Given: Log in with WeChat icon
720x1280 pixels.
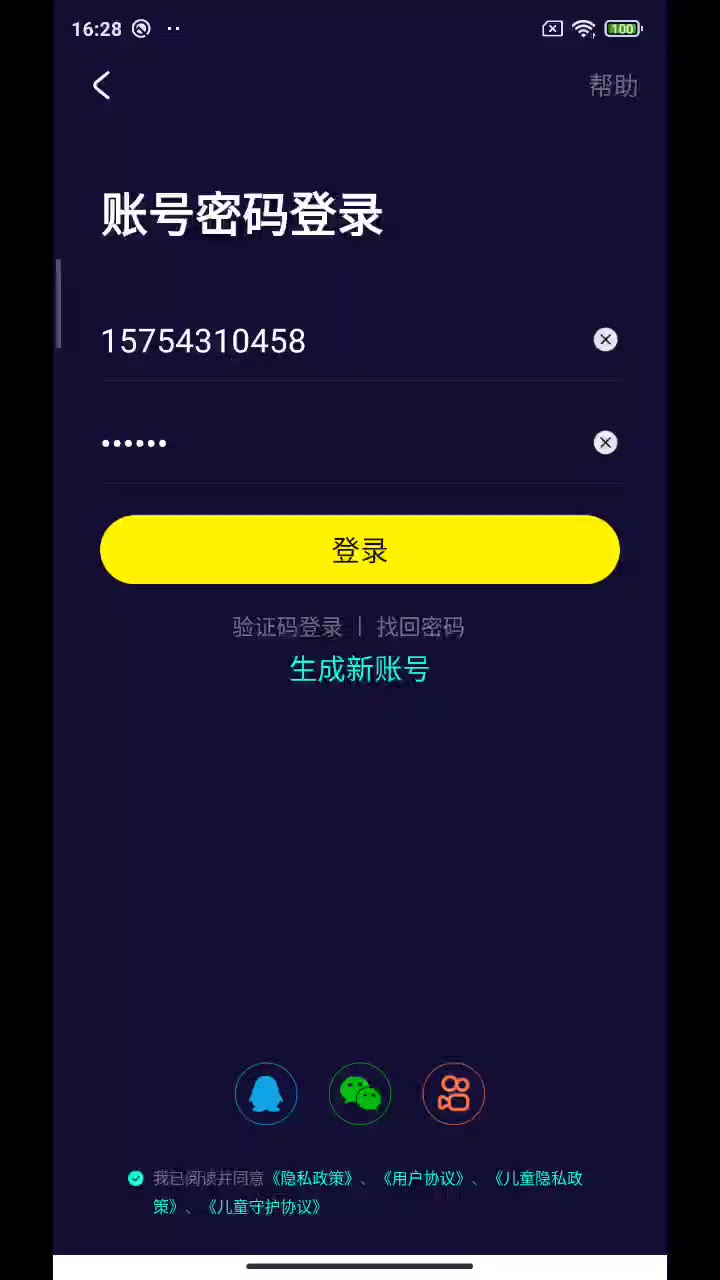Looking at the screenshot, I should (360, 1094).
